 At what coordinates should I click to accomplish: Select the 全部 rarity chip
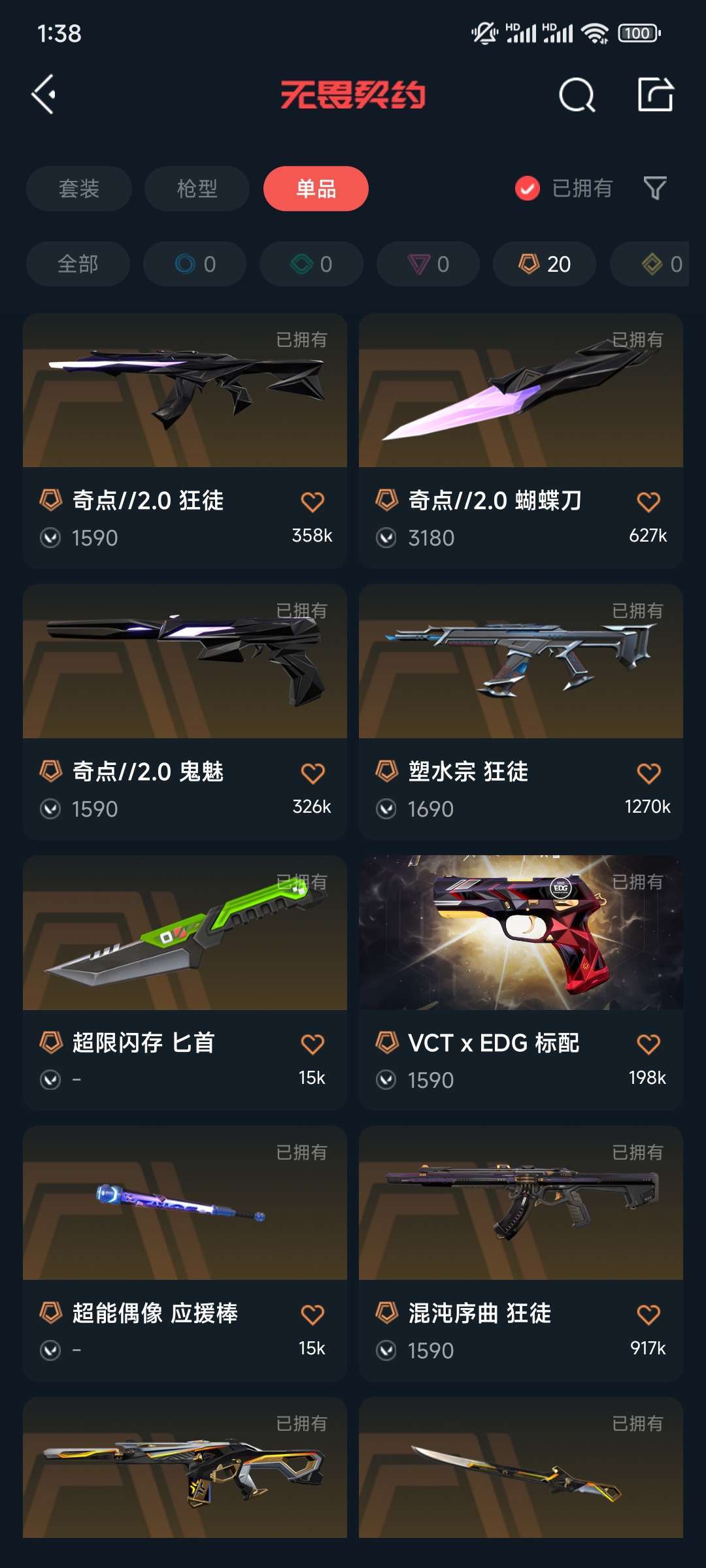[x=78, y=264]
